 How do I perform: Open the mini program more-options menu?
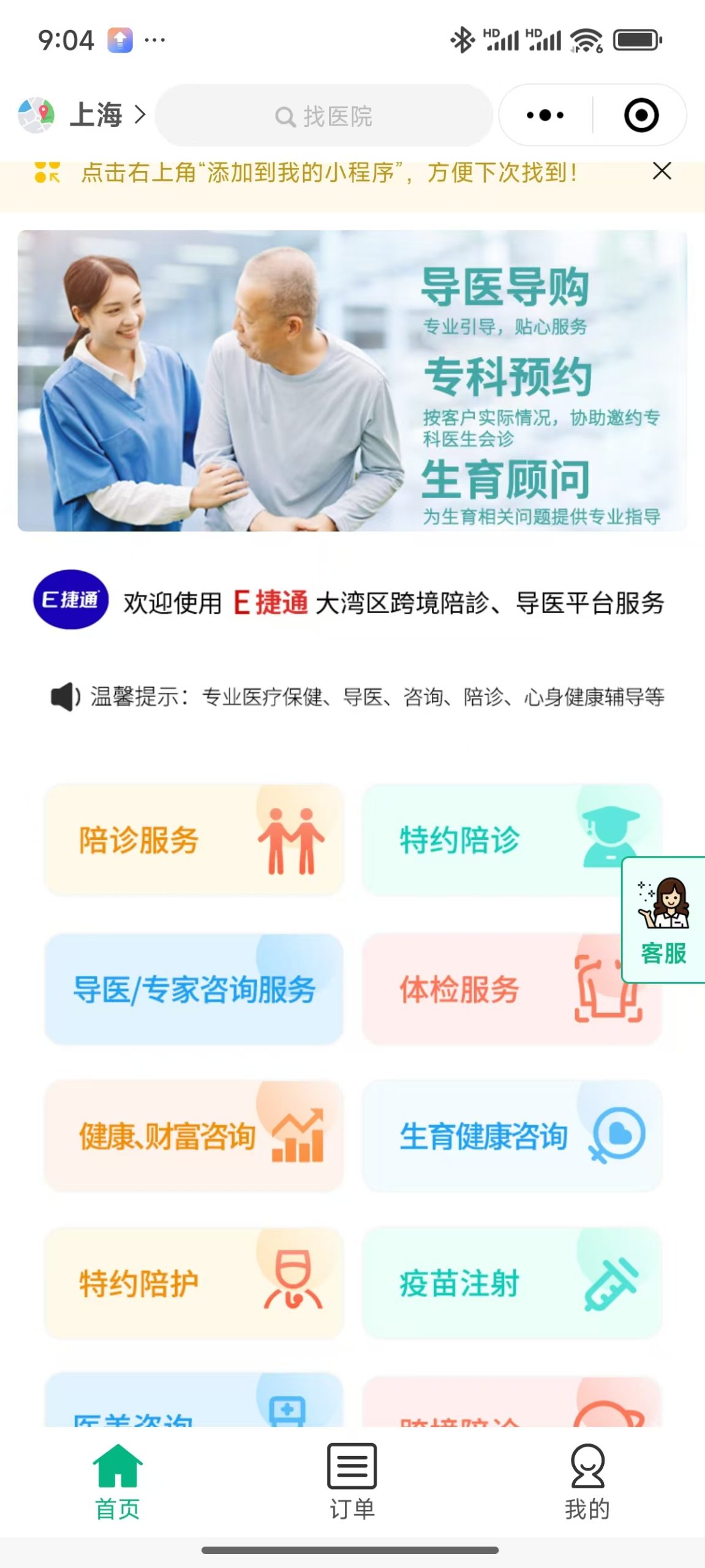click(545, 115)
